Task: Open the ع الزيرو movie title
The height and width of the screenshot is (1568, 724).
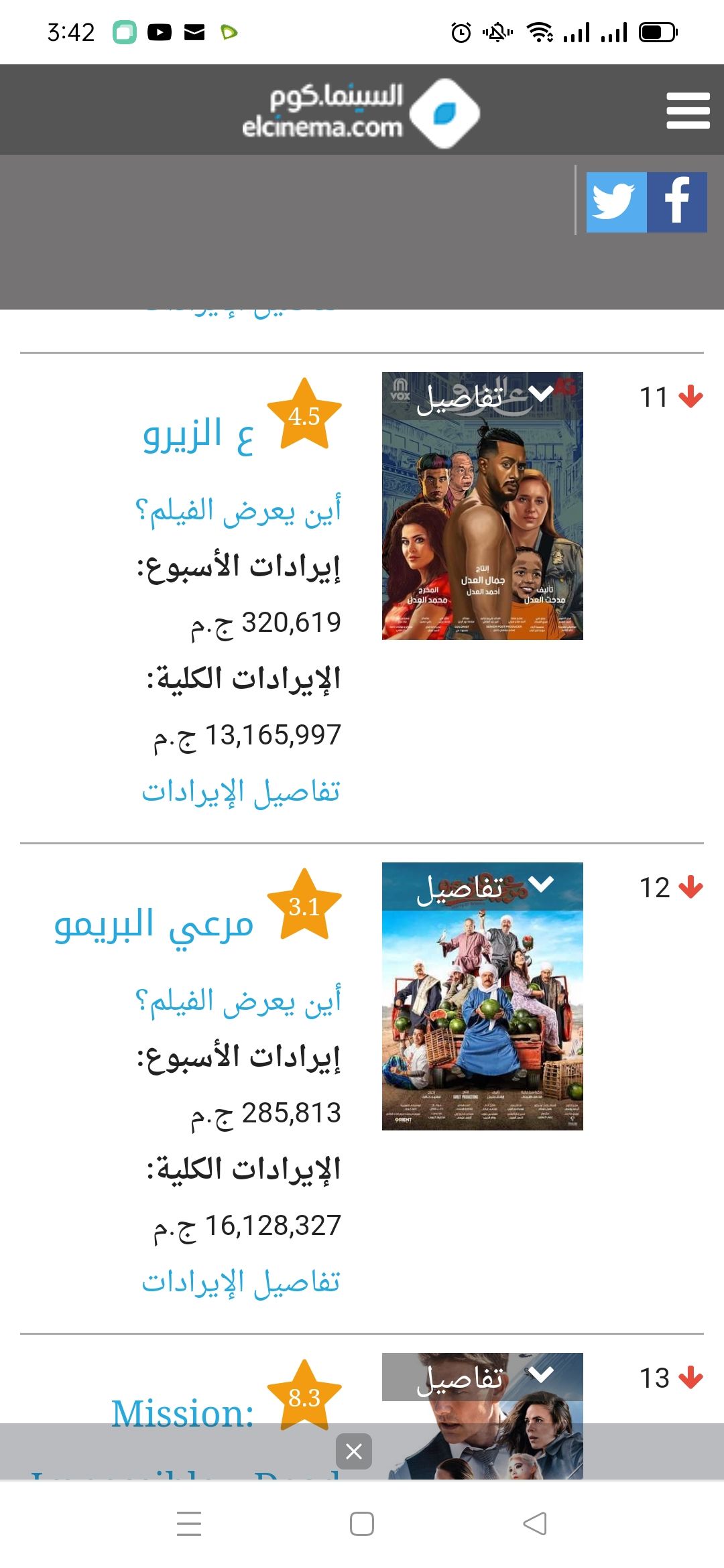Action: tap(198, 435)
